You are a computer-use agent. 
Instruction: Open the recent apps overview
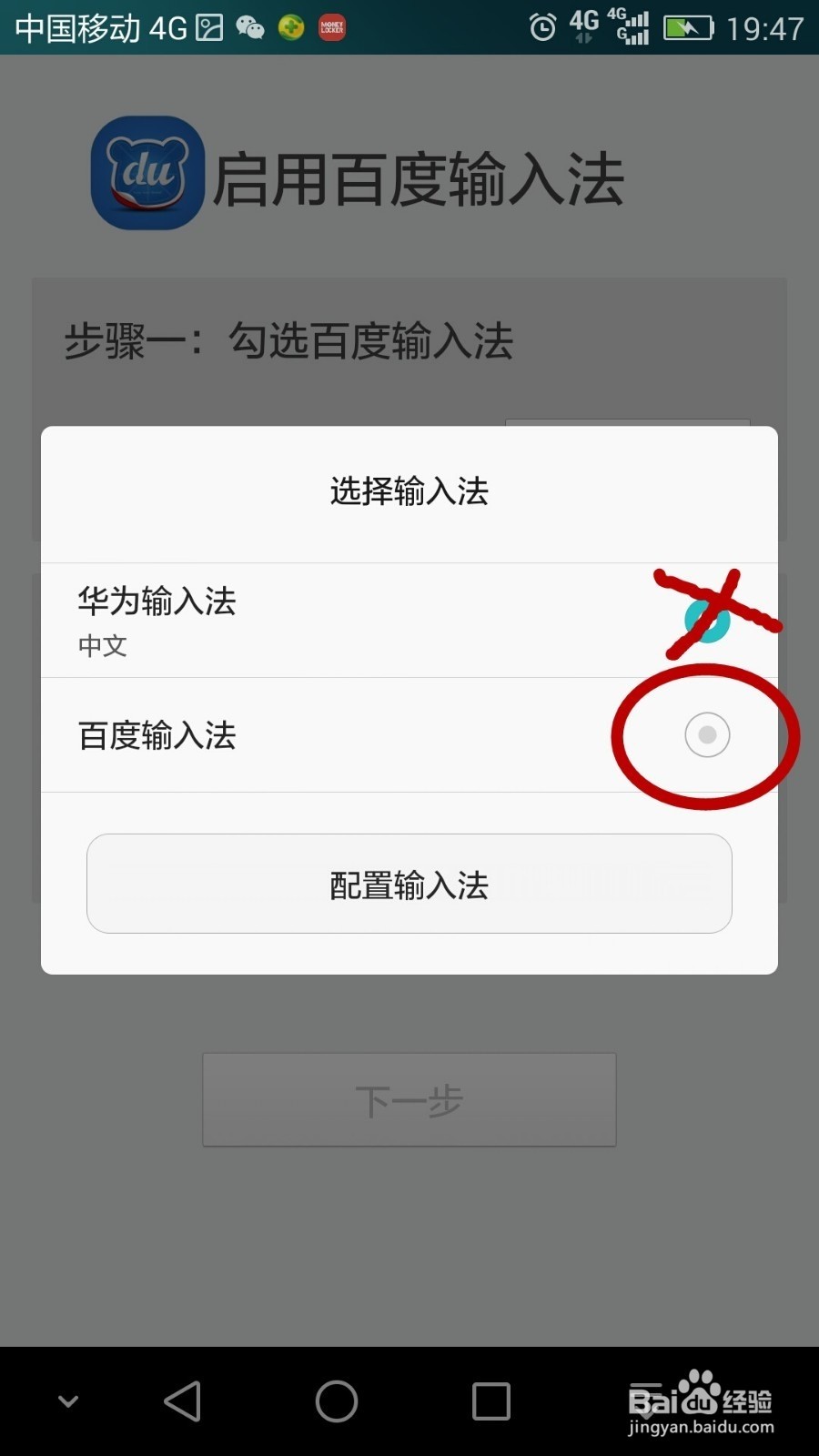pyautogui.click(x=490, y=1400)
